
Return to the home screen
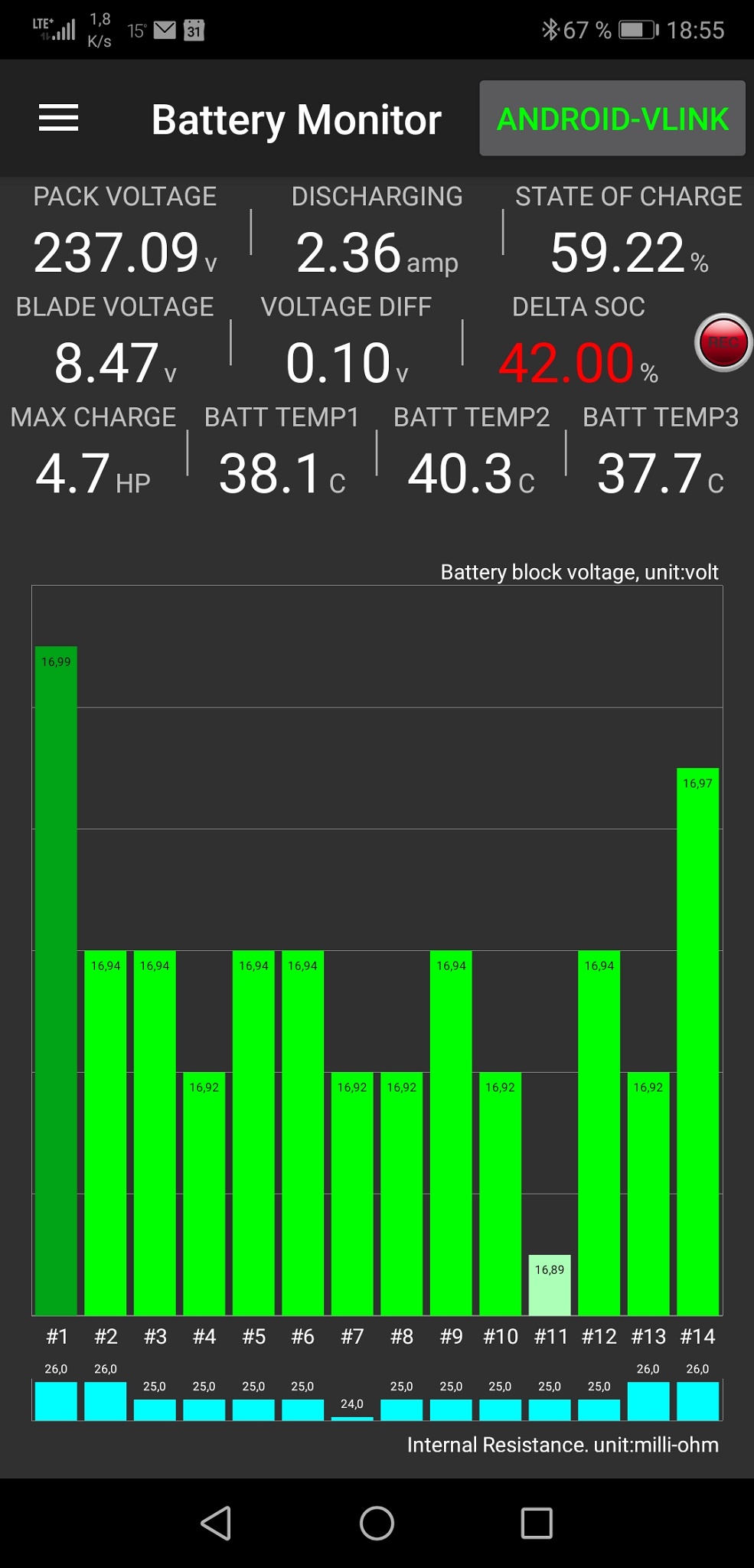point(377,1523)
